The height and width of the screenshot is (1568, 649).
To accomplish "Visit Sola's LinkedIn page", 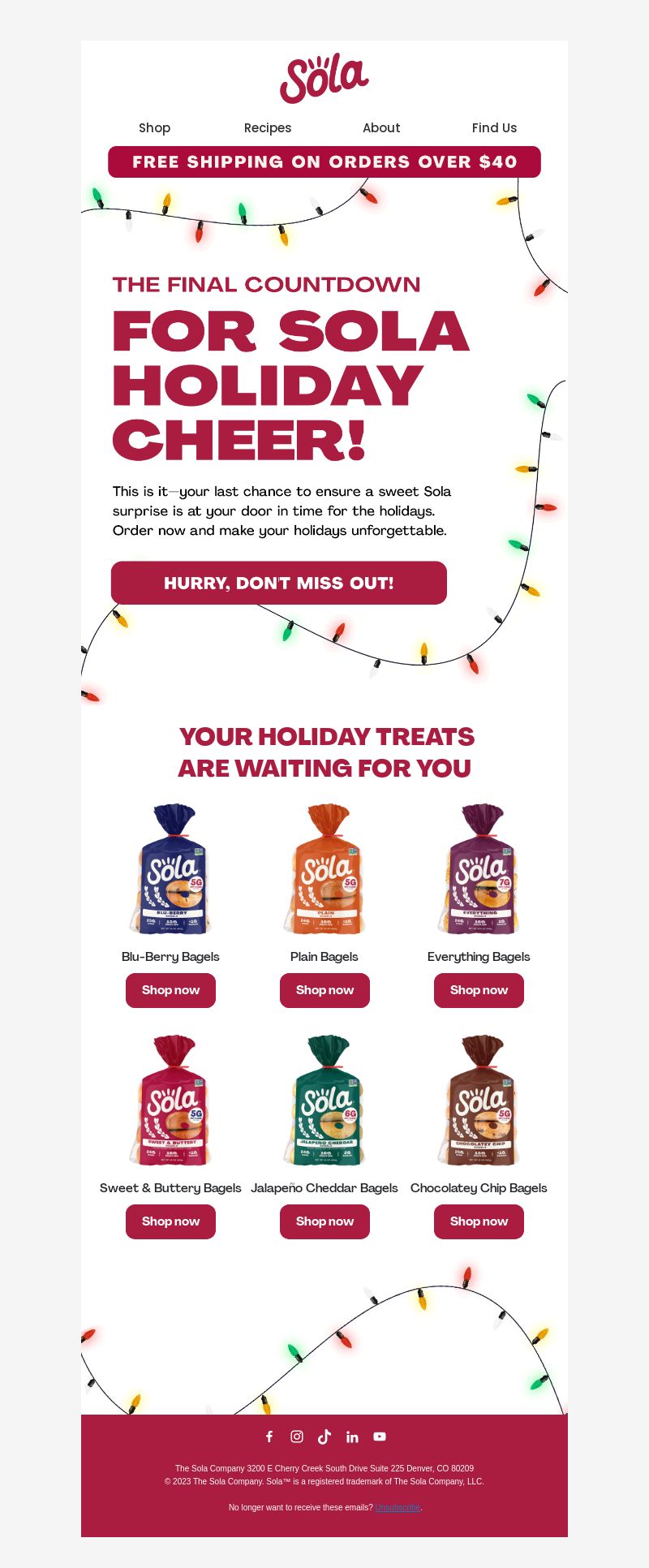I will [352, 1437].
